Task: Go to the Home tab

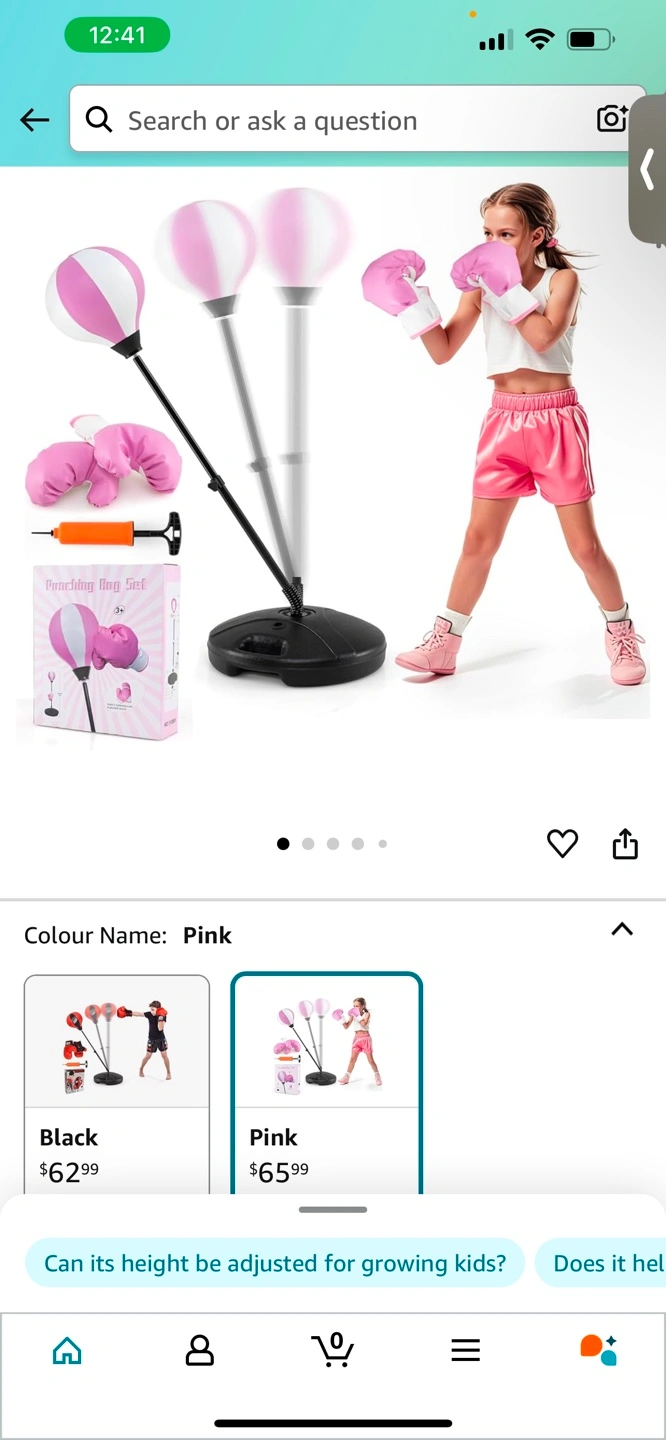Action: (67, 1350)
